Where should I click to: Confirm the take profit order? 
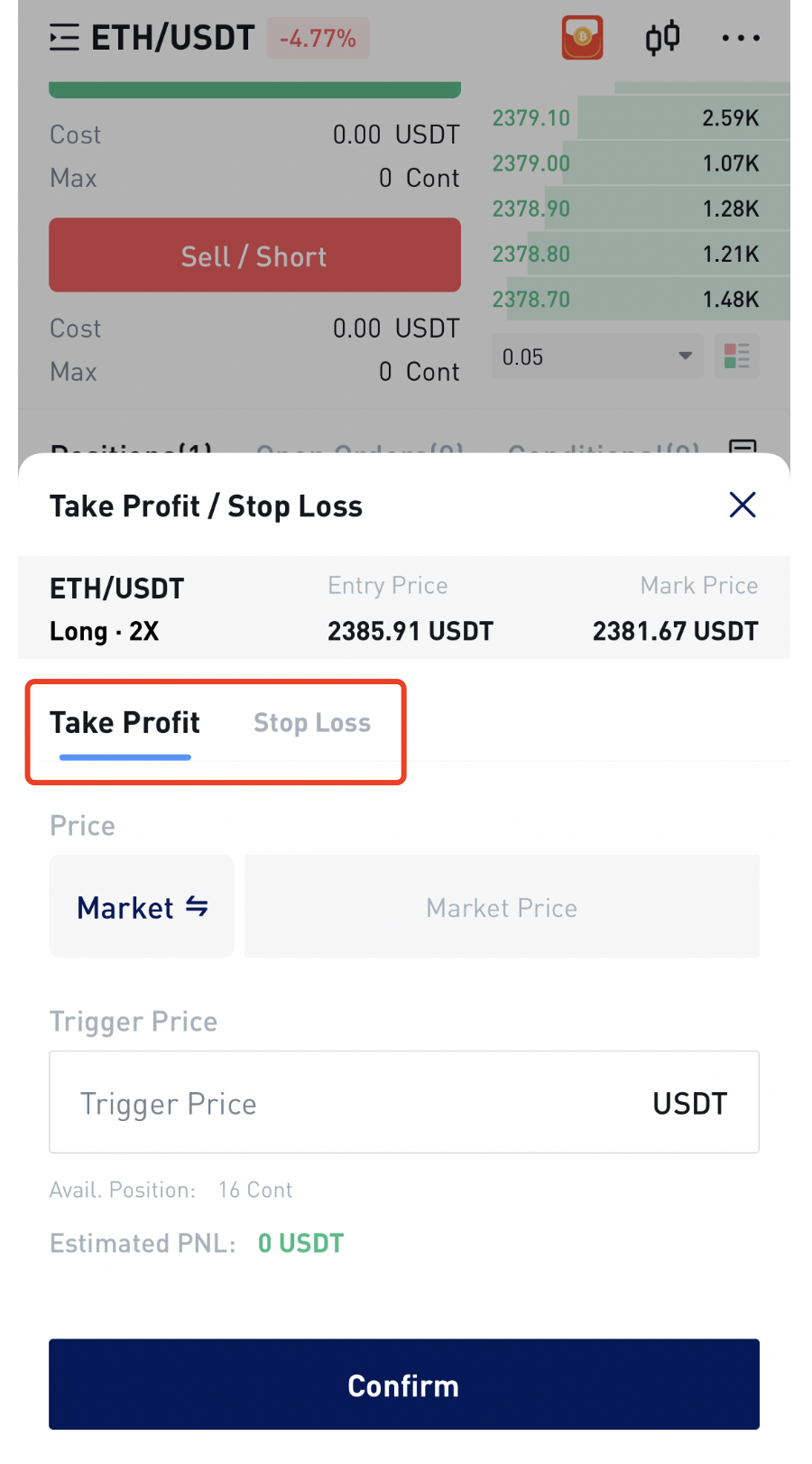[x=404, y=1385]
